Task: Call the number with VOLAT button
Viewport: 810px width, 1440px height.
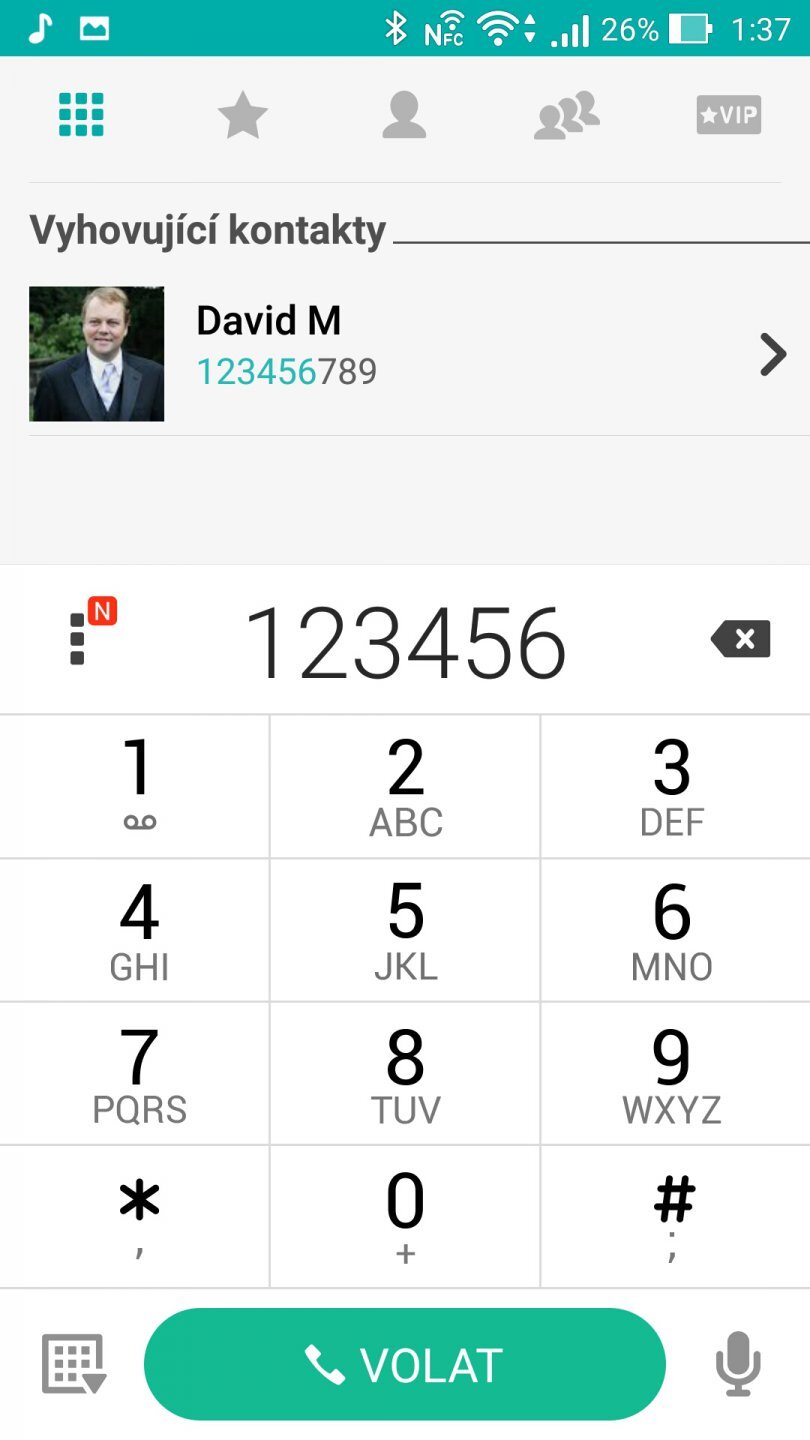Action: [405, 1364]
